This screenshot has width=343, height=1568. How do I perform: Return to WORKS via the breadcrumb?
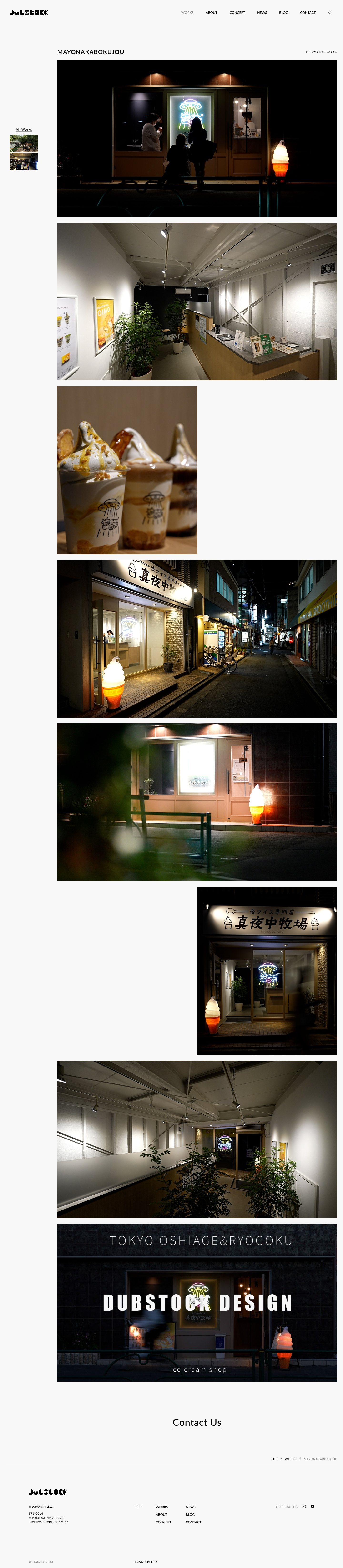point(291,1459)
